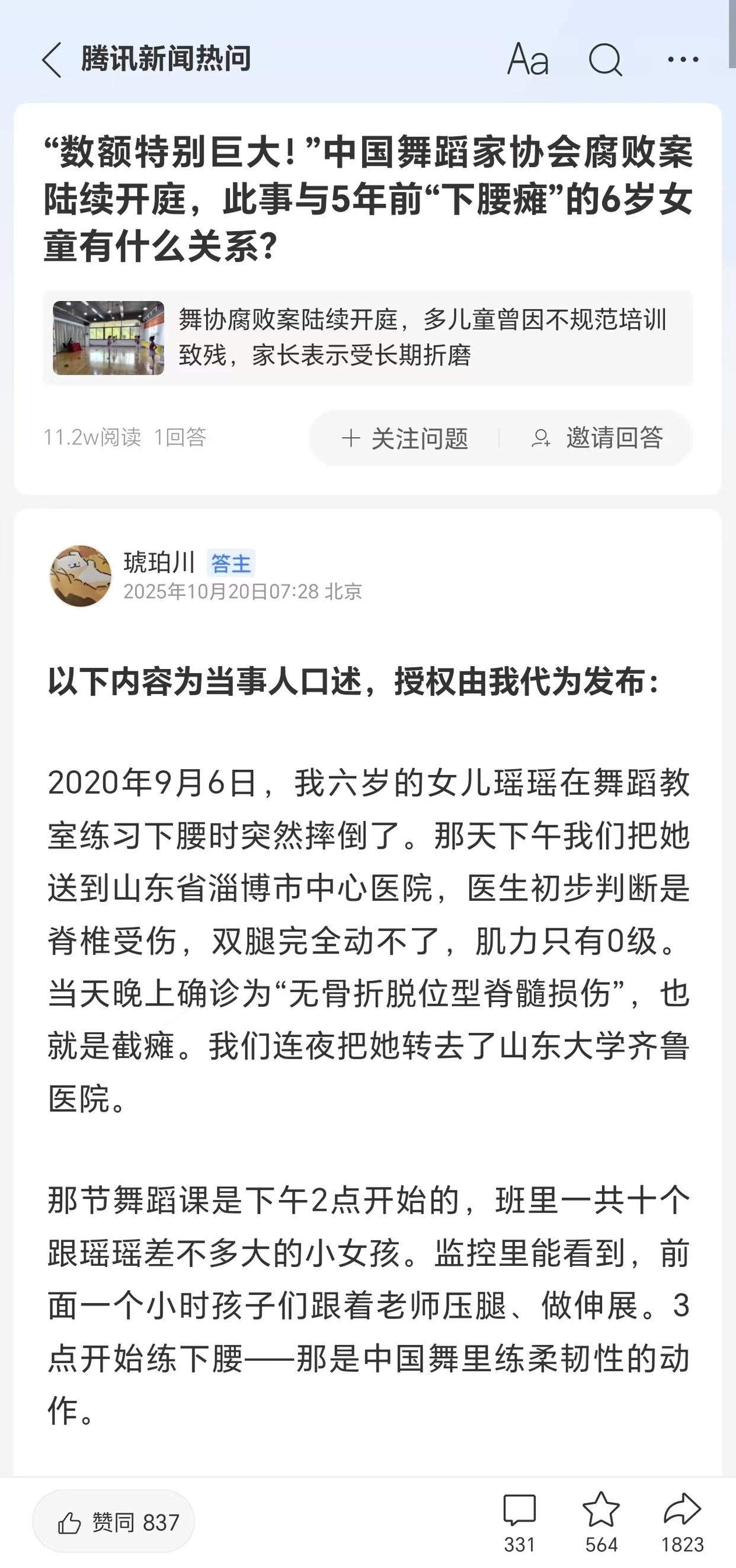This screenshot has width=736, height=1568.
Task: Open the linked 舞协腐败案陆续开庭 news article
Action: (x=367, y=338)
